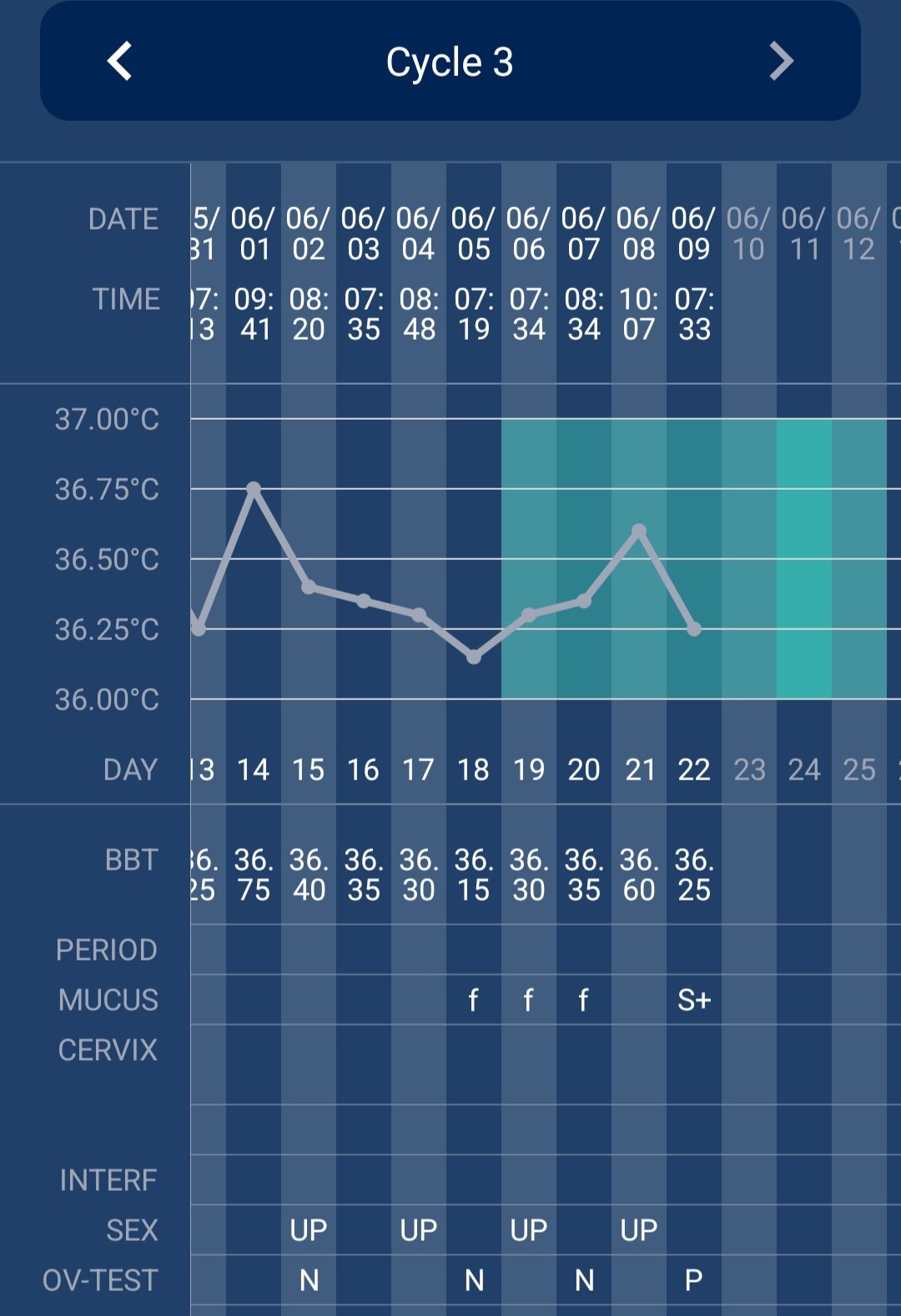901x1316 pixels.
Task: Go to the next cycle
Action: (781, 62)
